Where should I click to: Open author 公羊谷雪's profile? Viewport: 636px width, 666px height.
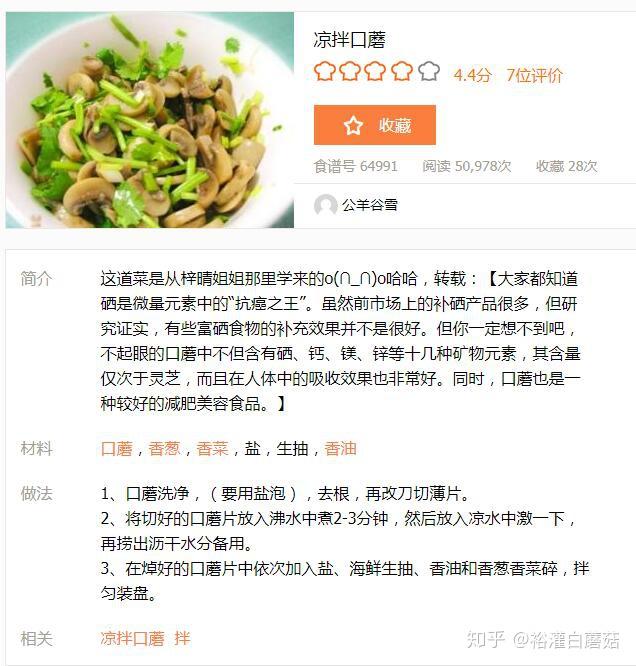[369, 205]
